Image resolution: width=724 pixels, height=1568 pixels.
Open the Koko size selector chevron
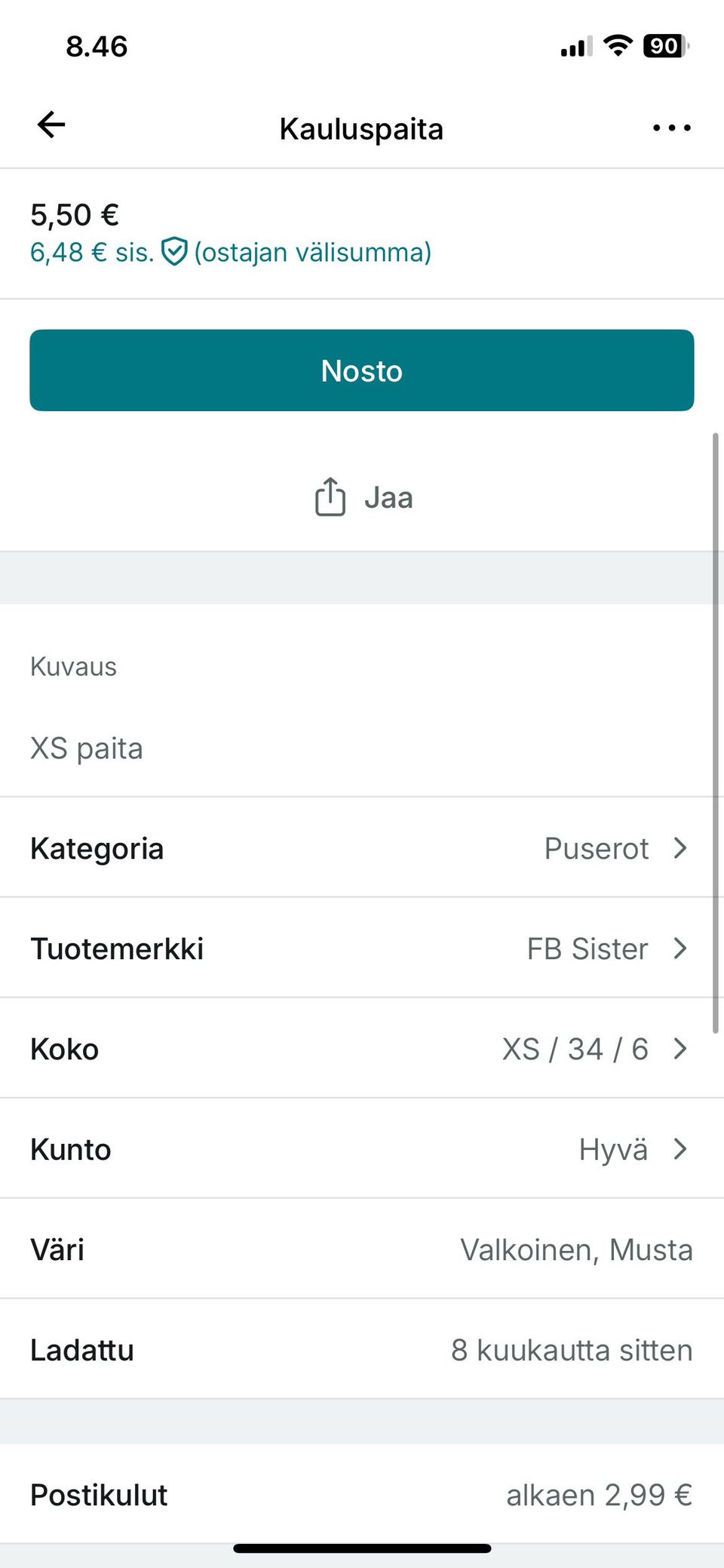[x=680, y=1048]
